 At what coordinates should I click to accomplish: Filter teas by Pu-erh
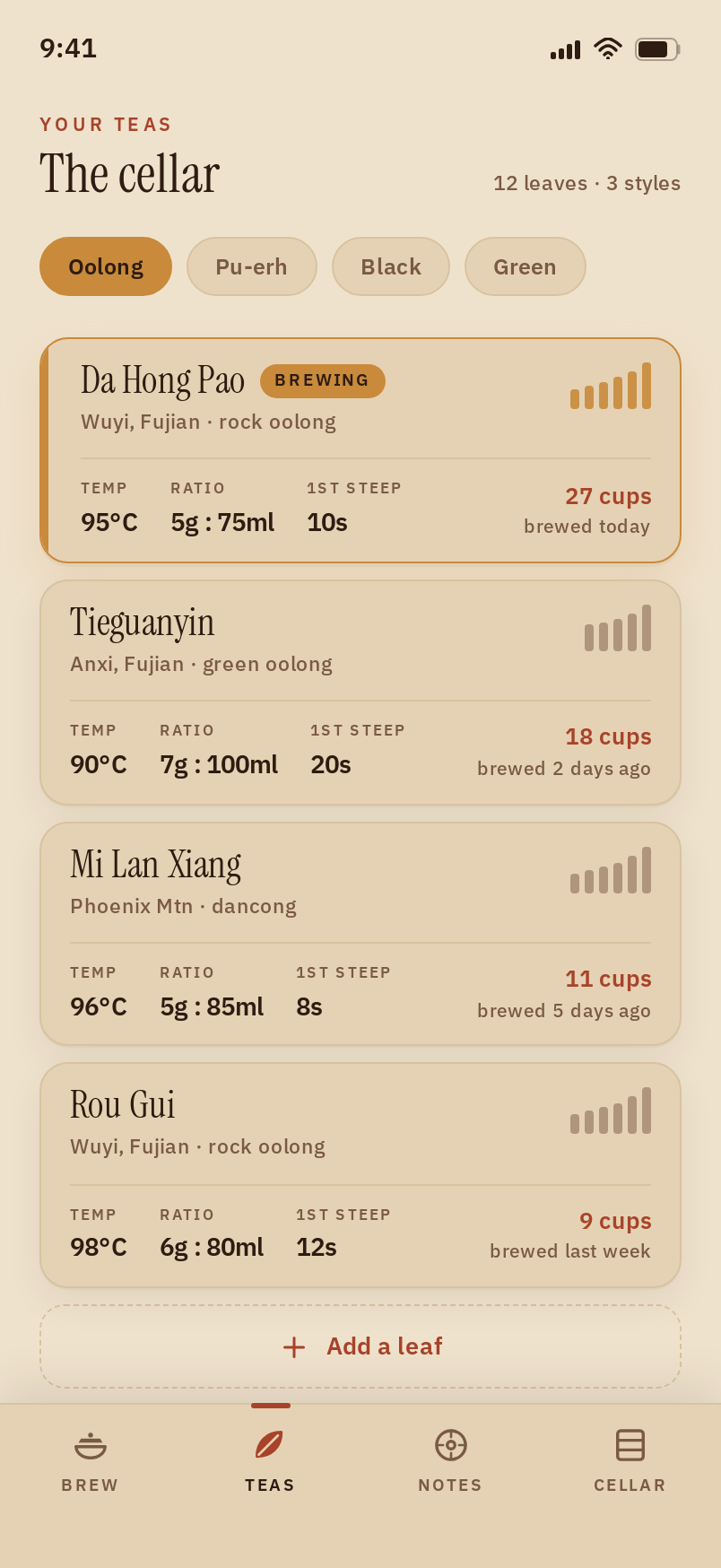pos(252,266)
